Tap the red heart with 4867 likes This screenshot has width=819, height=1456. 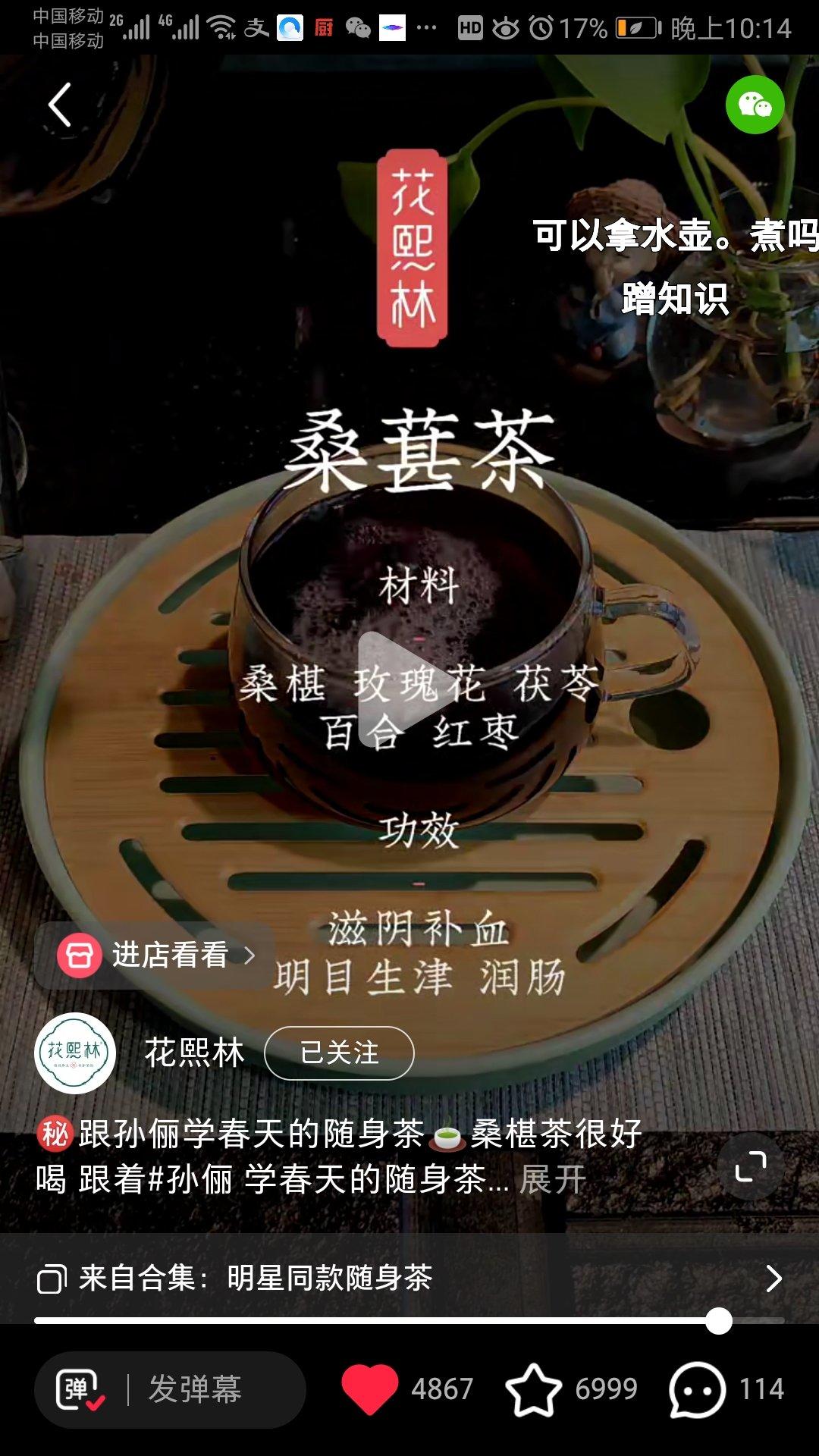click(x=370, y=1389)
